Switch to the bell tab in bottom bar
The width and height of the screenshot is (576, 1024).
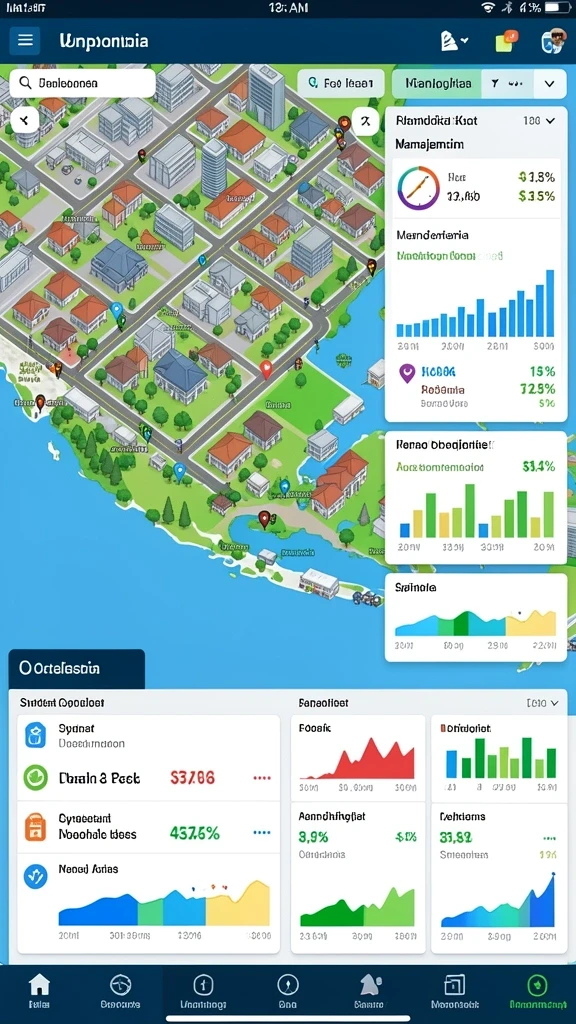click(x=368, y=991)
